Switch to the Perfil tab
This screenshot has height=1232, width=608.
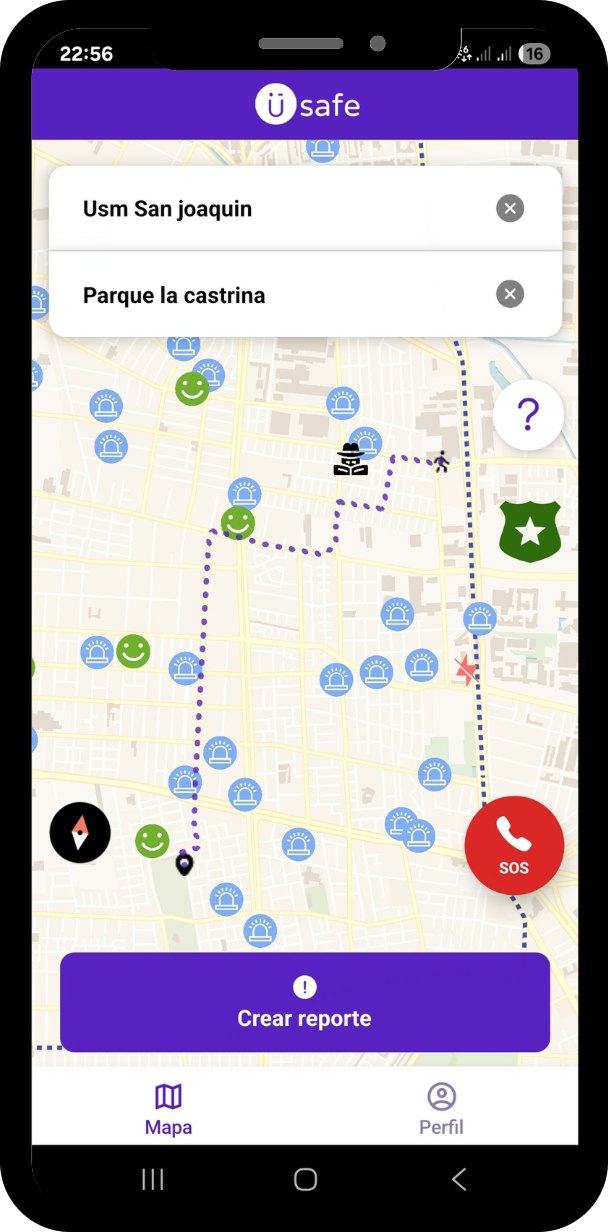pos(441,1109)
